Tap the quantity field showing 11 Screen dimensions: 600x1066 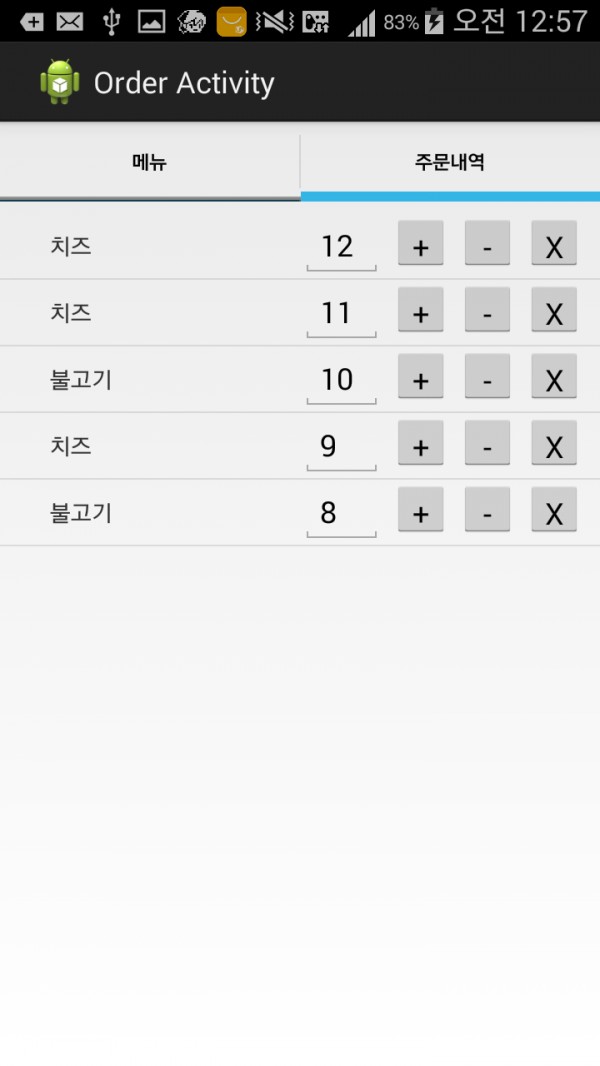click(x=341, y=313)
